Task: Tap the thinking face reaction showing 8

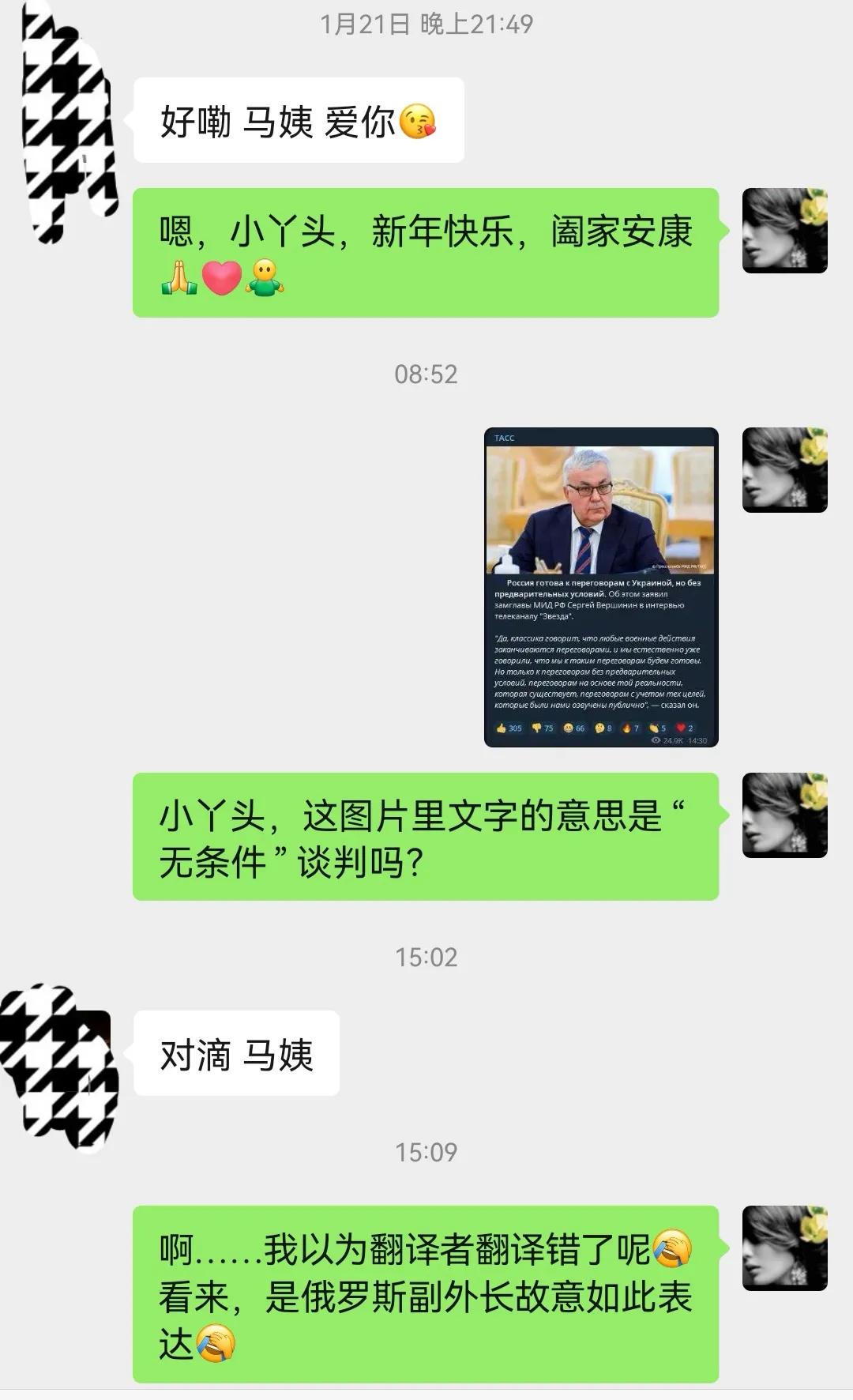Action: pyautogui.click(x=599, y=728)
